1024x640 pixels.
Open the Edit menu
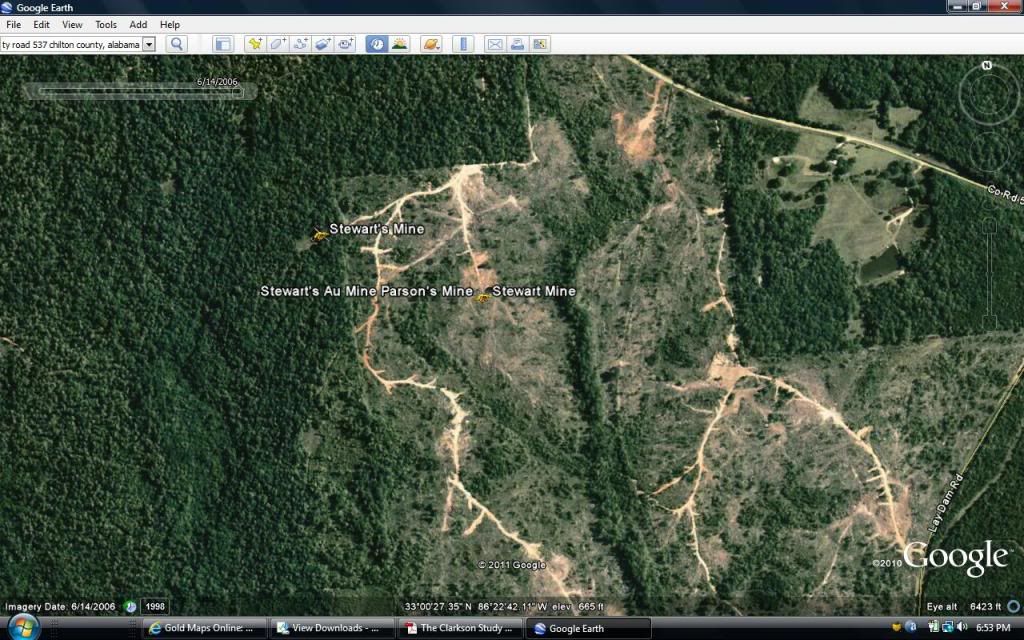(41, 24)
